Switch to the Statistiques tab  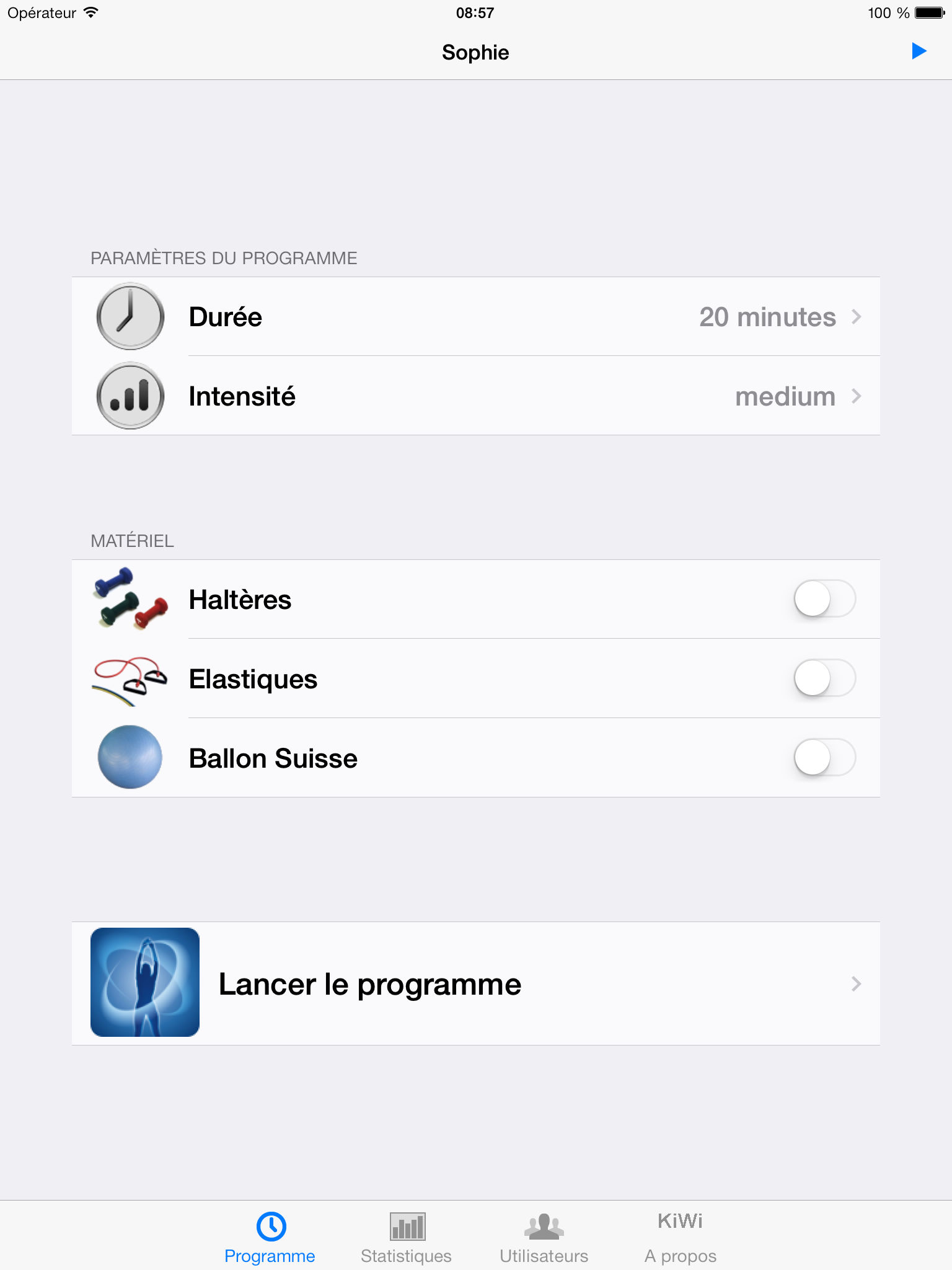(407, 1238)
